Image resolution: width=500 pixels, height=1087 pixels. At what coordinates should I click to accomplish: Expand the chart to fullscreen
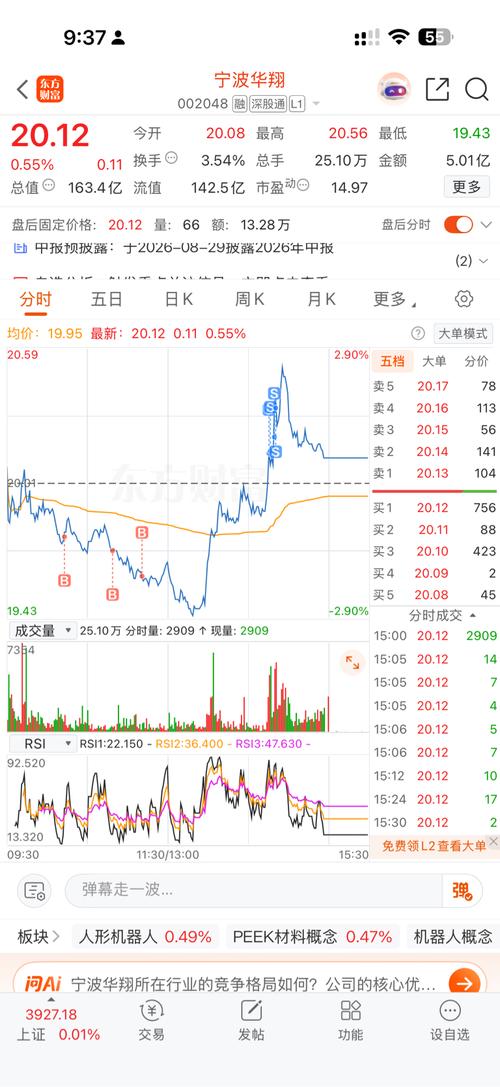(x=352, y=663)
